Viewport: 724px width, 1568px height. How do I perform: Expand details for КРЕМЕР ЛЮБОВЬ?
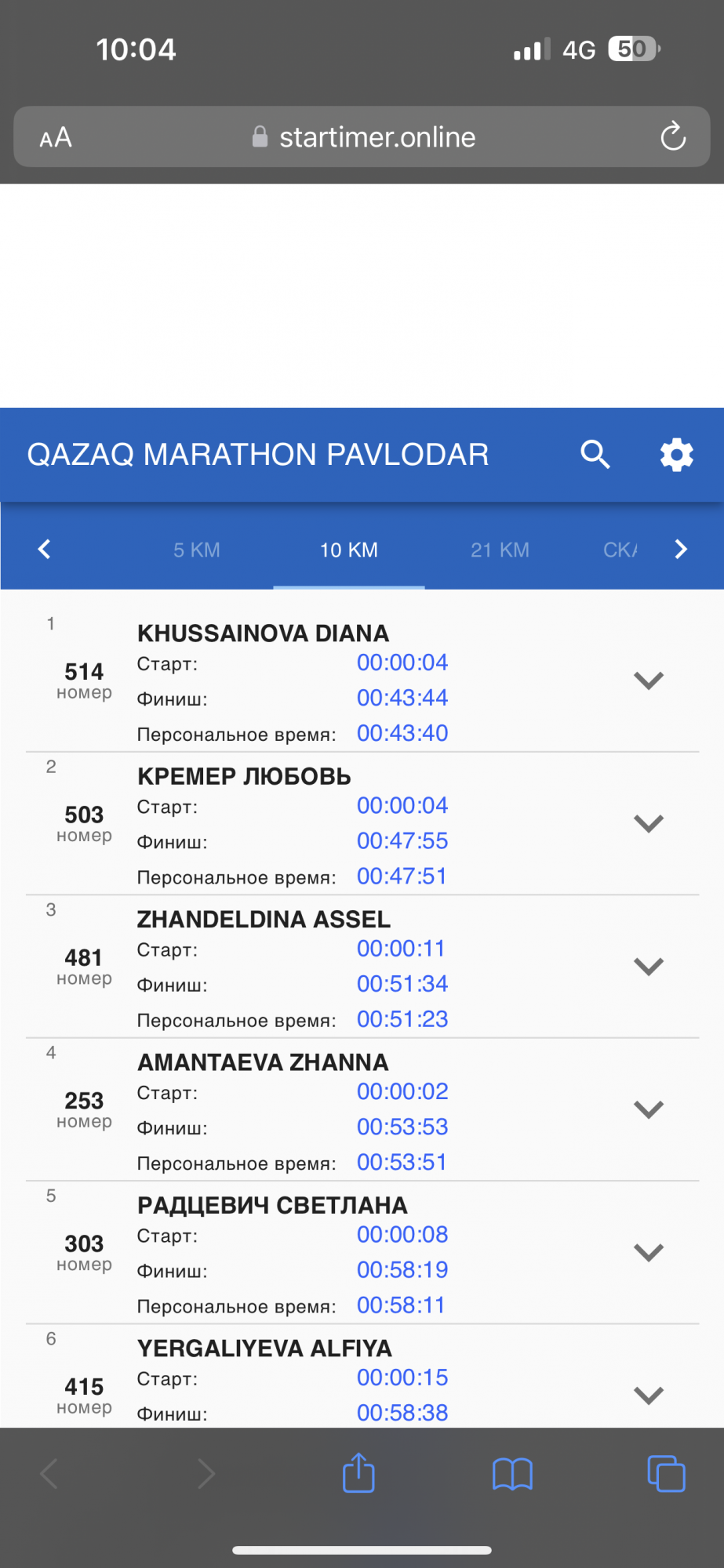649,823
